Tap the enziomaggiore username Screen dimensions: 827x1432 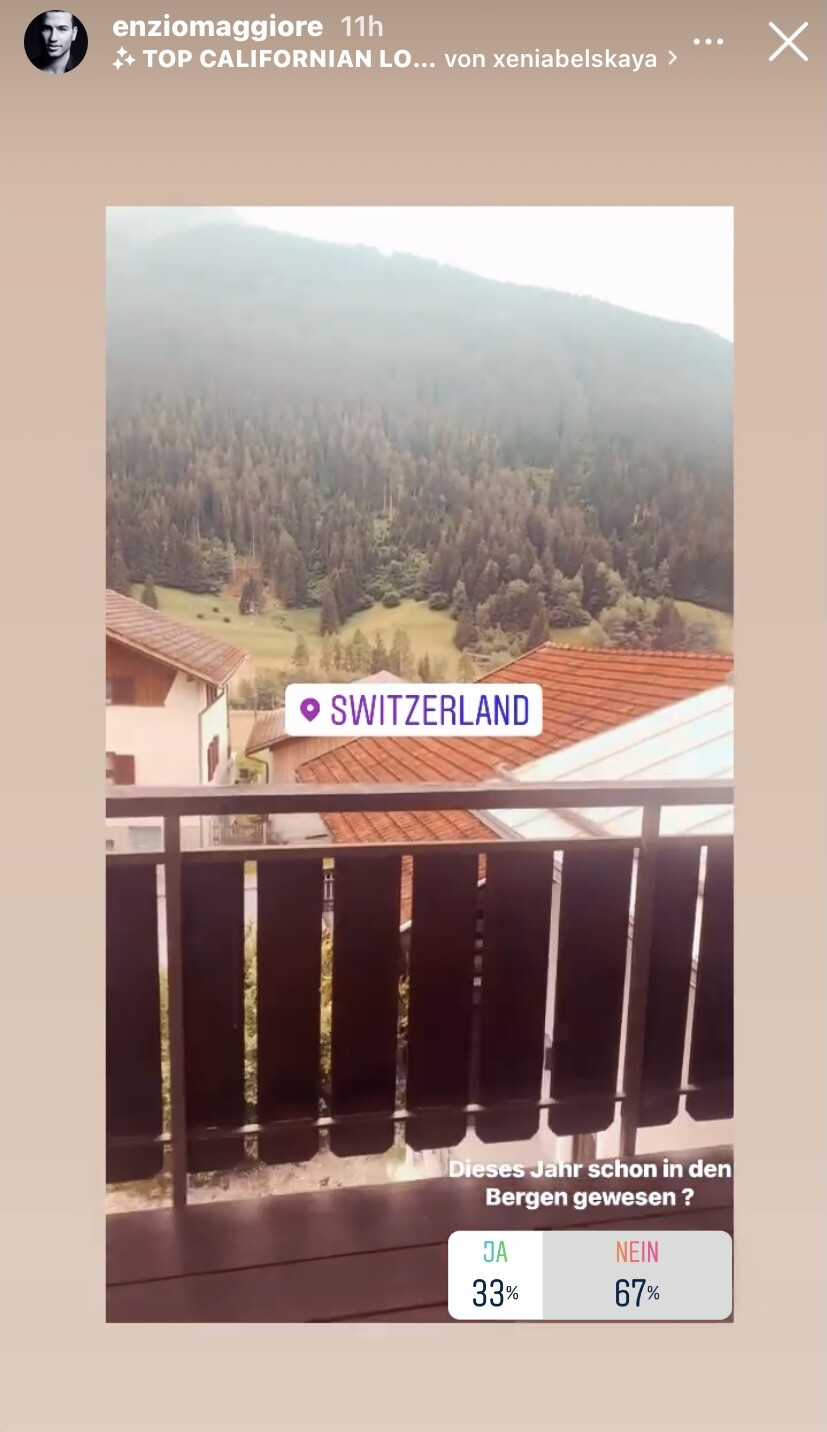point(218,26)
